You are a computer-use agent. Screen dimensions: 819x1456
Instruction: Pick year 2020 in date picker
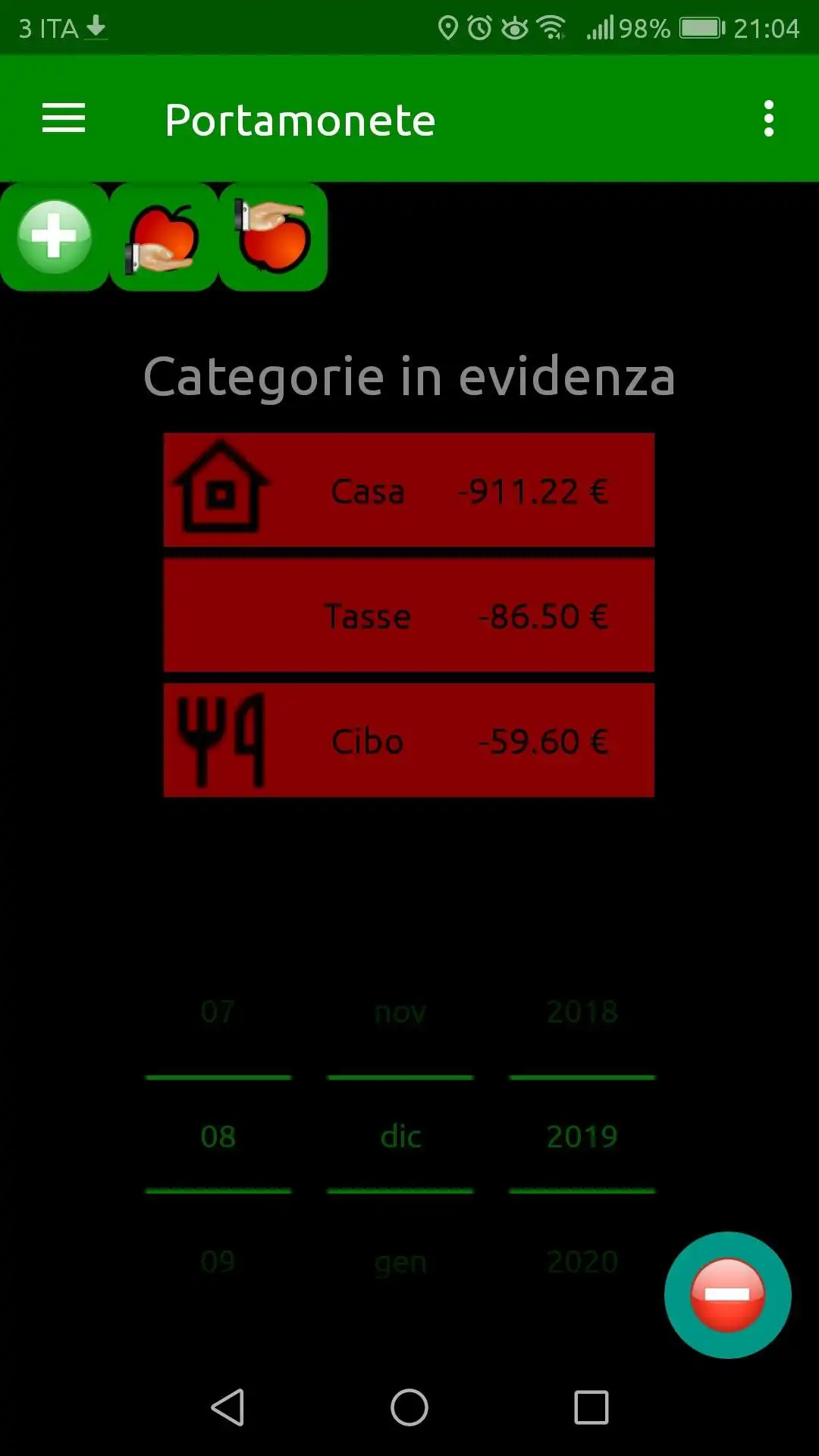tap(582, 1262)
